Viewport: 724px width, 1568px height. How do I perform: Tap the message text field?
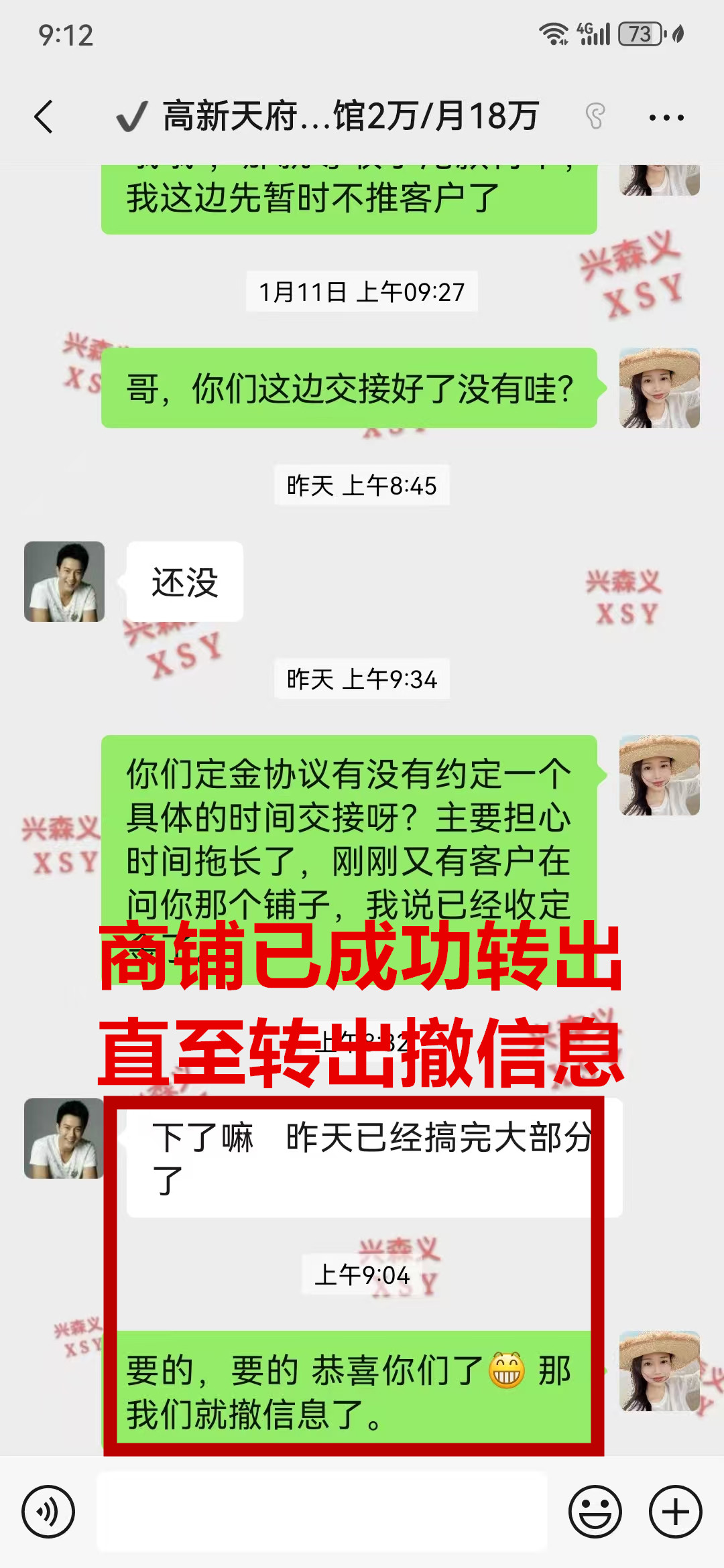[x=322, y=1512]
